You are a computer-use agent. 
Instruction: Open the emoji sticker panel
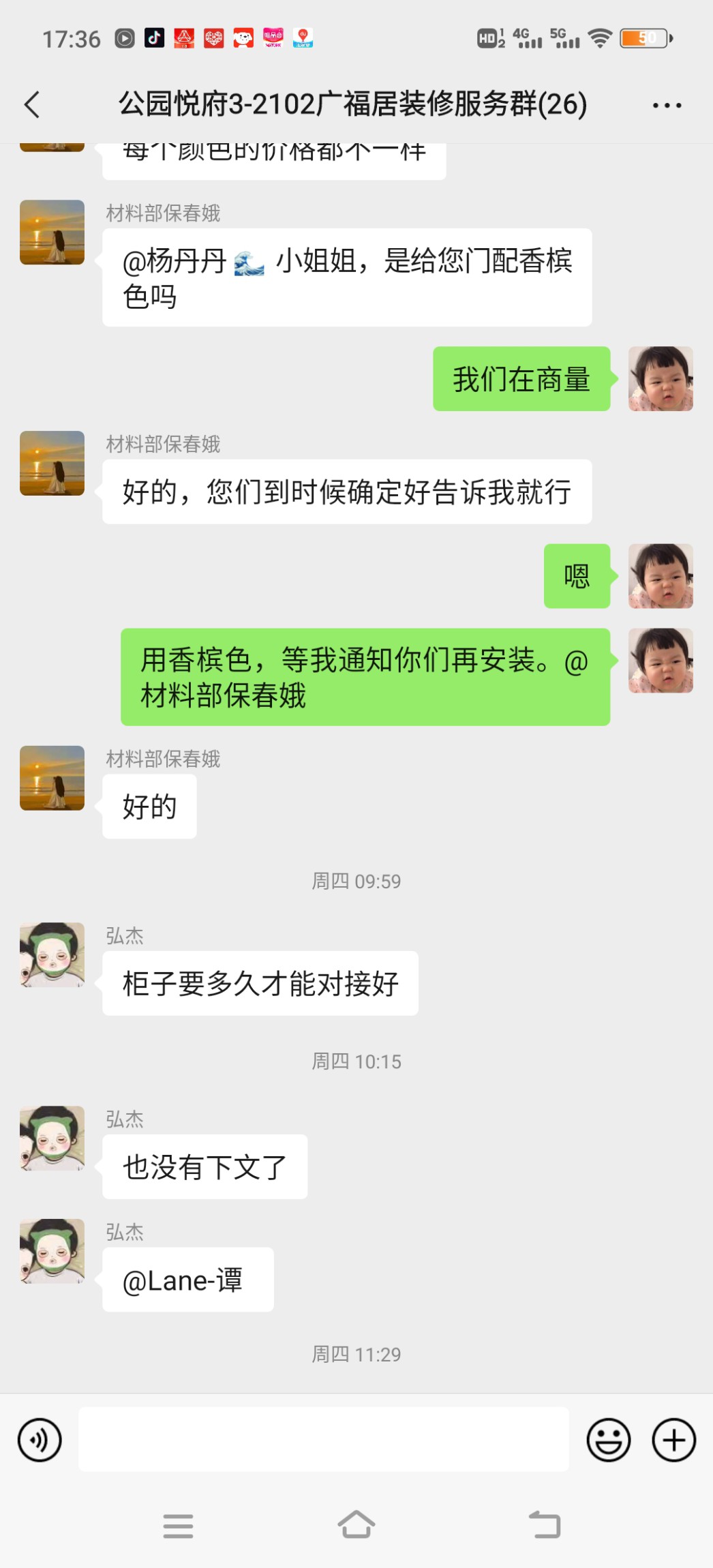point(608,1440)
